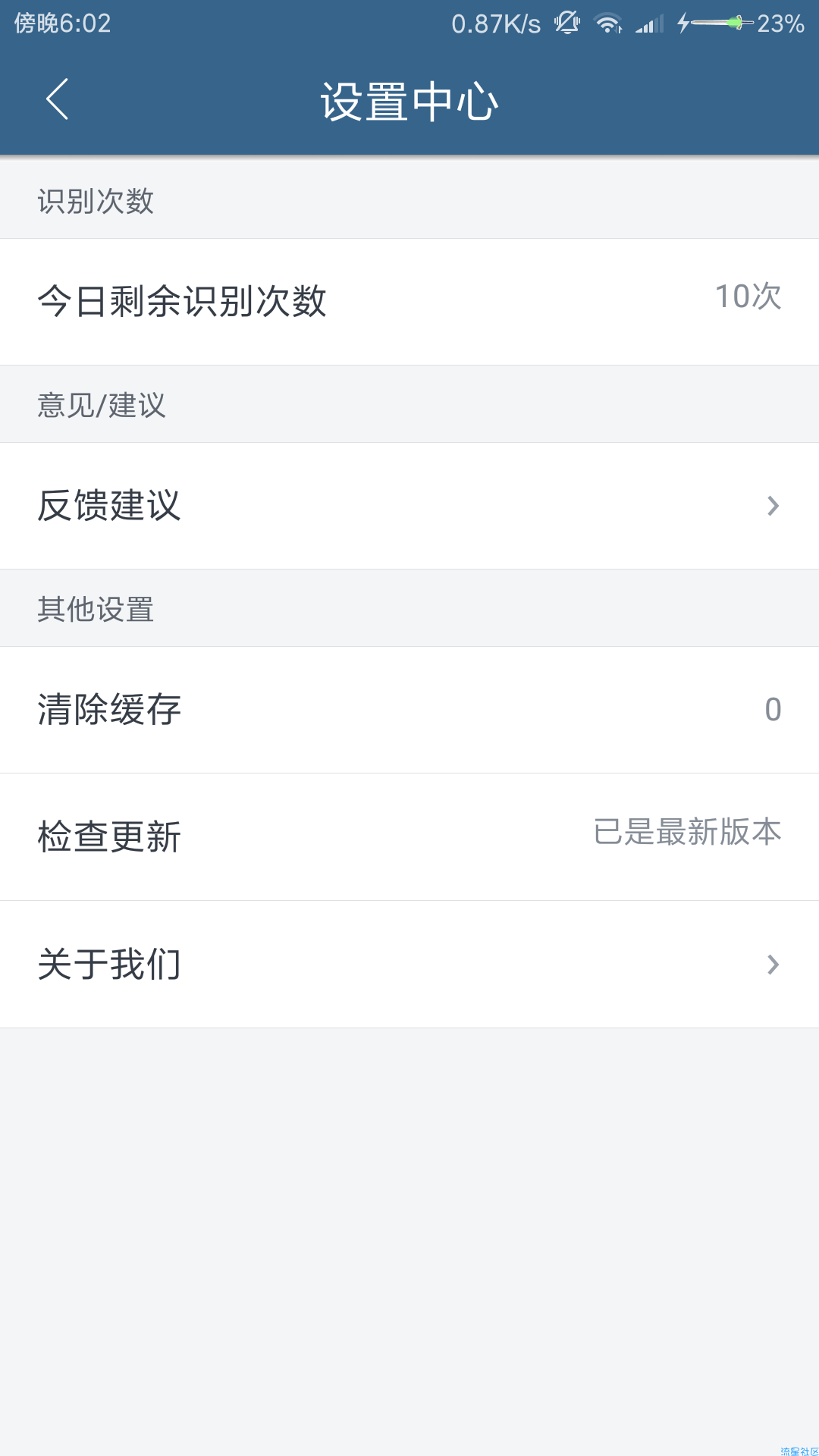Viewport: 819px width, 1456px height.
Task: Open 反馈建议 feedback page
Action: (x=409, y=506)
